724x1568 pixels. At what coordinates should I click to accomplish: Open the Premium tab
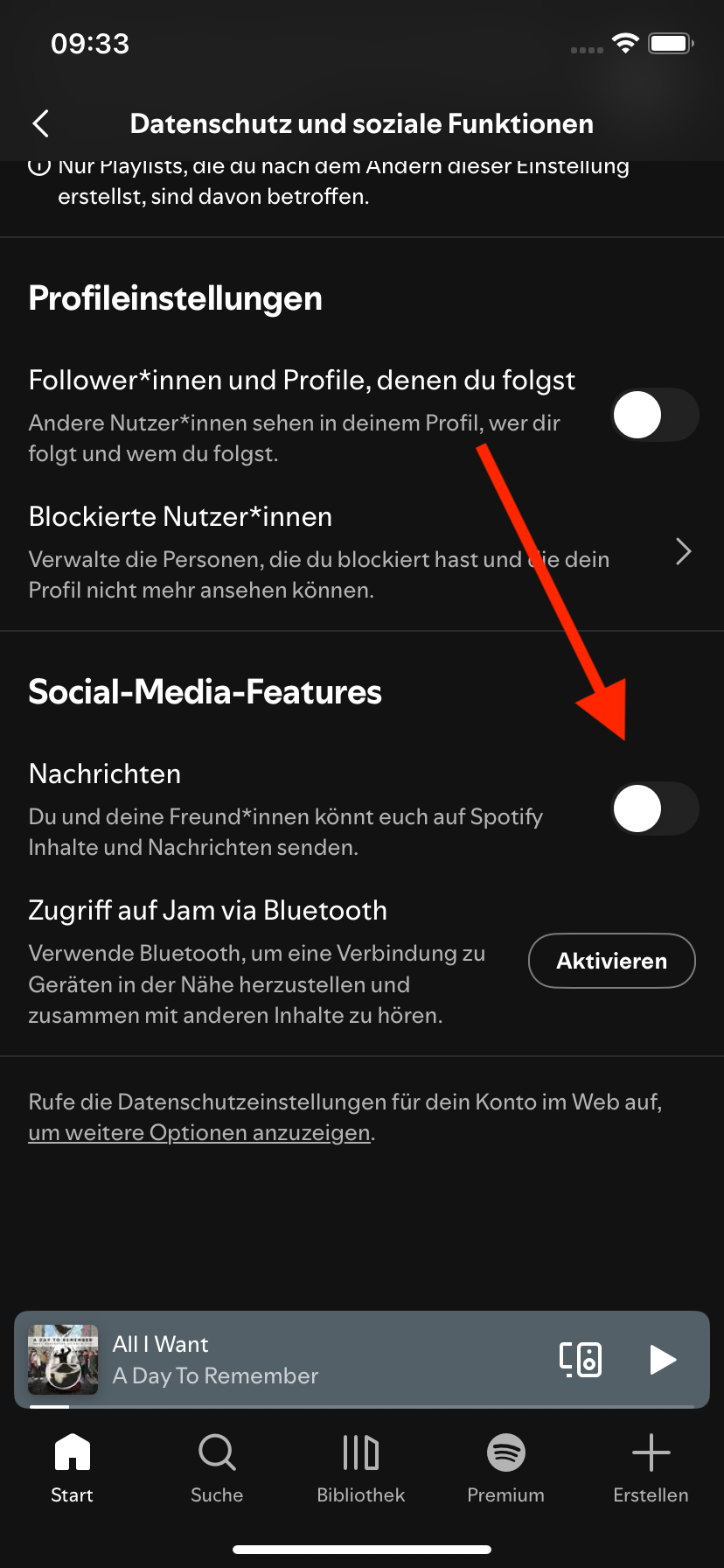tap(505, 1468)
